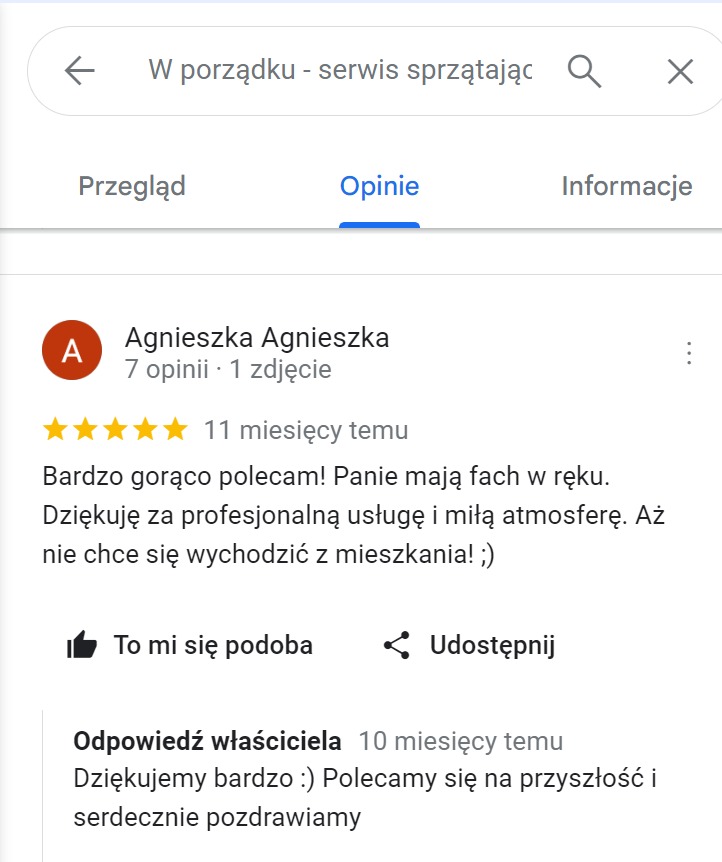Select the share icon next to Udostępnij
This screenshot has width=722, height=862.
pyautogui.click(x=396, y=645)
